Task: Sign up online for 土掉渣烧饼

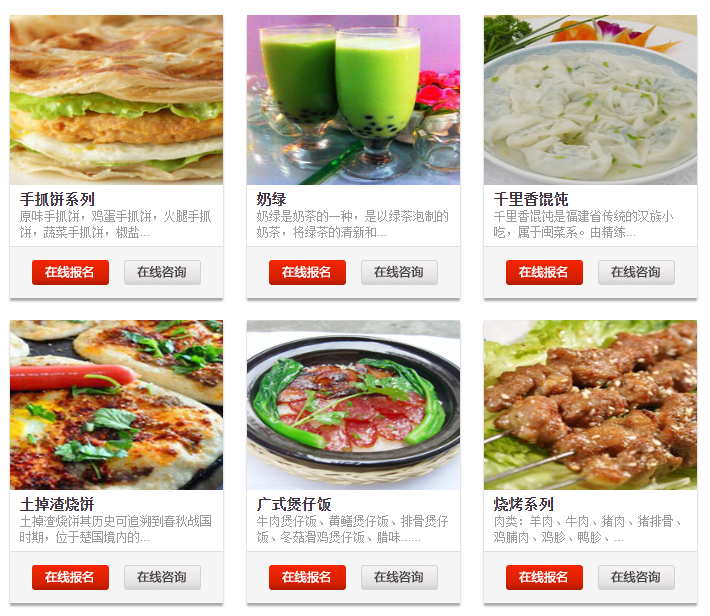Action: (70, 577)
